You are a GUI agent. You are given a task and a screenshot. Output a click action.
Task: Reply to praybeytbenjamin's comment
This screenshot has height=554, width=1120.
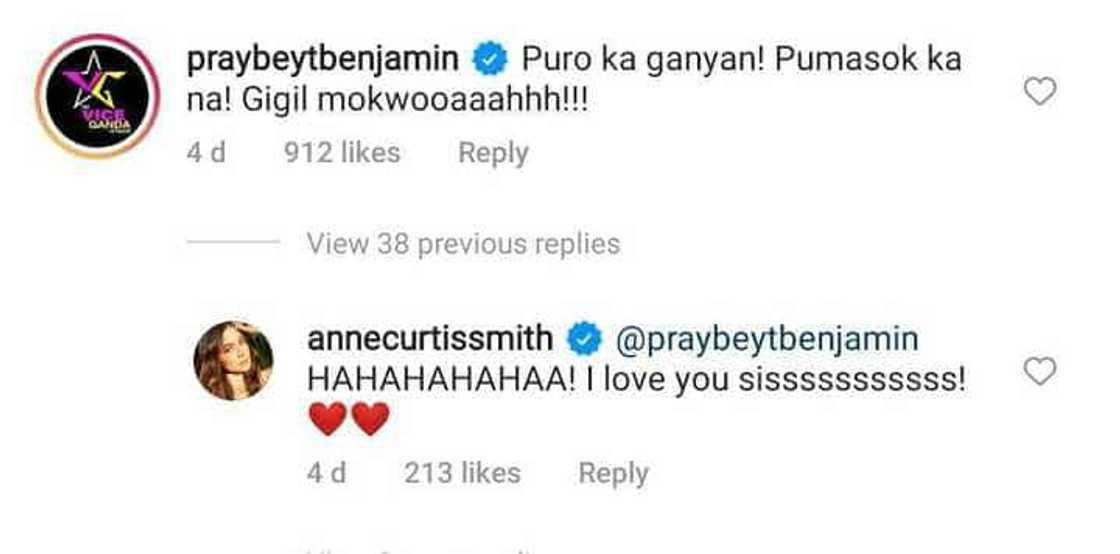point(493,153)
